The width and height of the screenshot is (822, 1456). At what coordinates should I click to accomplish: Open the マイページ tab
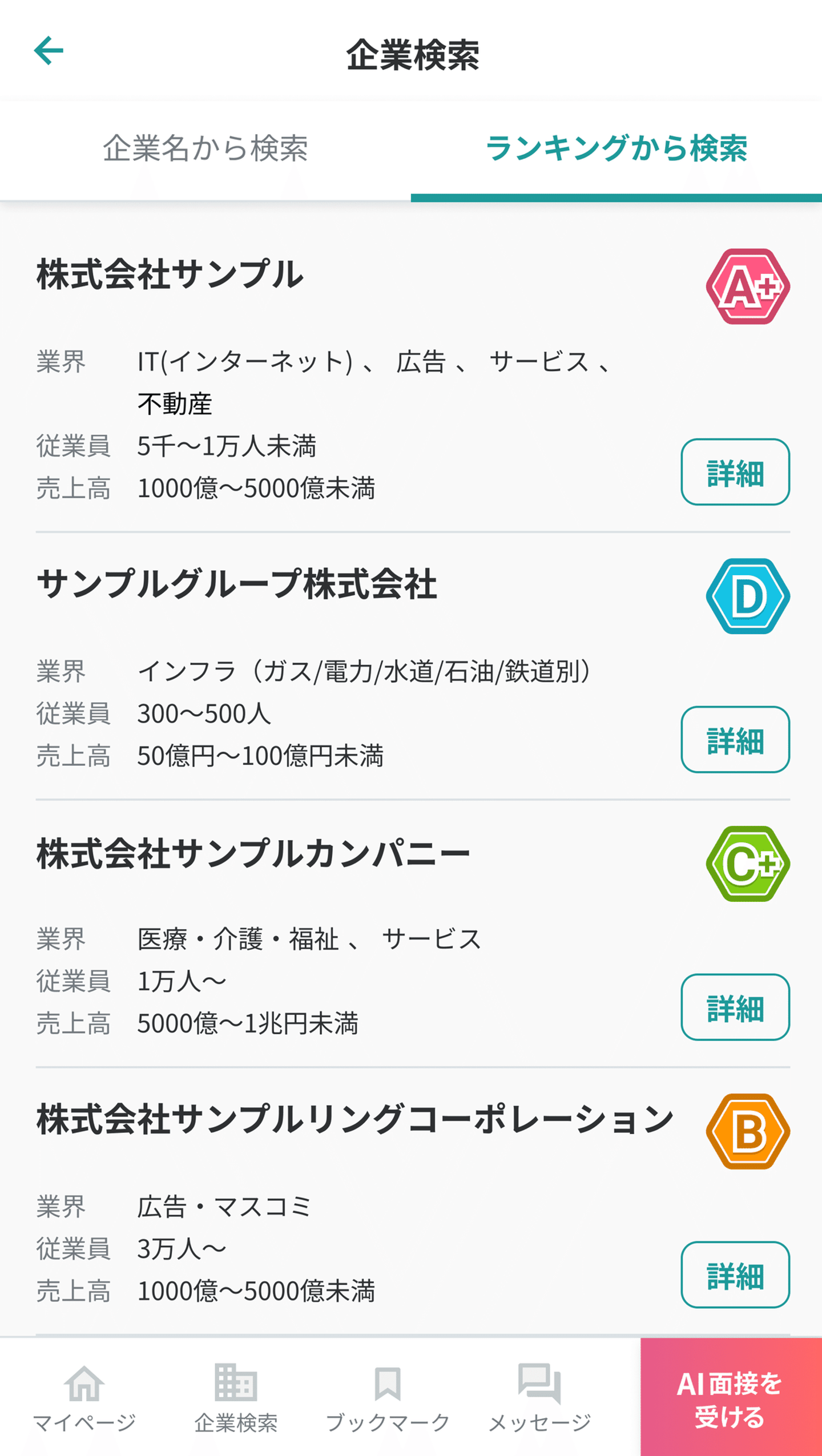(x=84, y=1397)
